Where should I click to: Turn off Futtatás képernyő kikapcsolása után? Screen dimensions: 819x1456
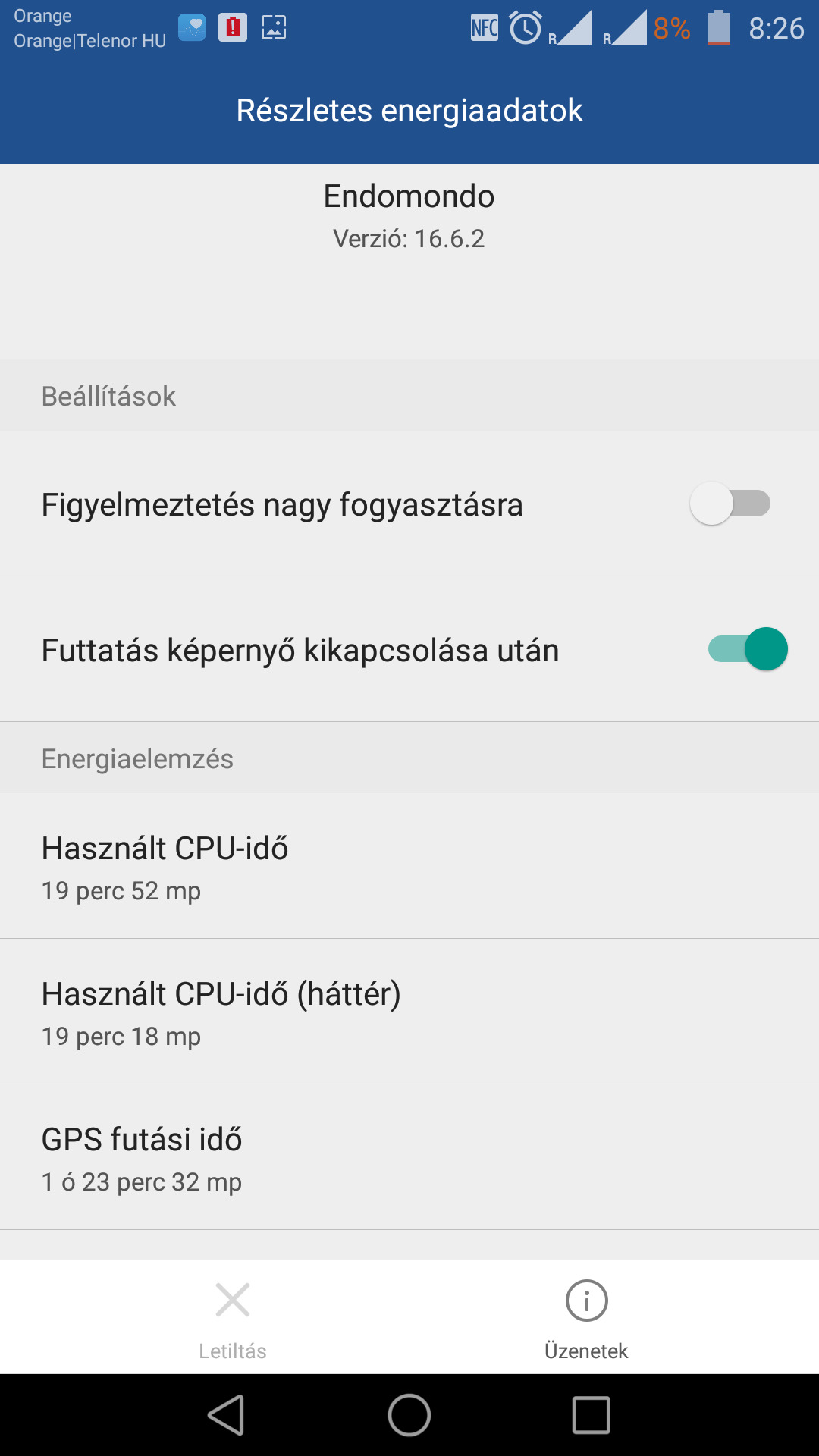(748, 649)
